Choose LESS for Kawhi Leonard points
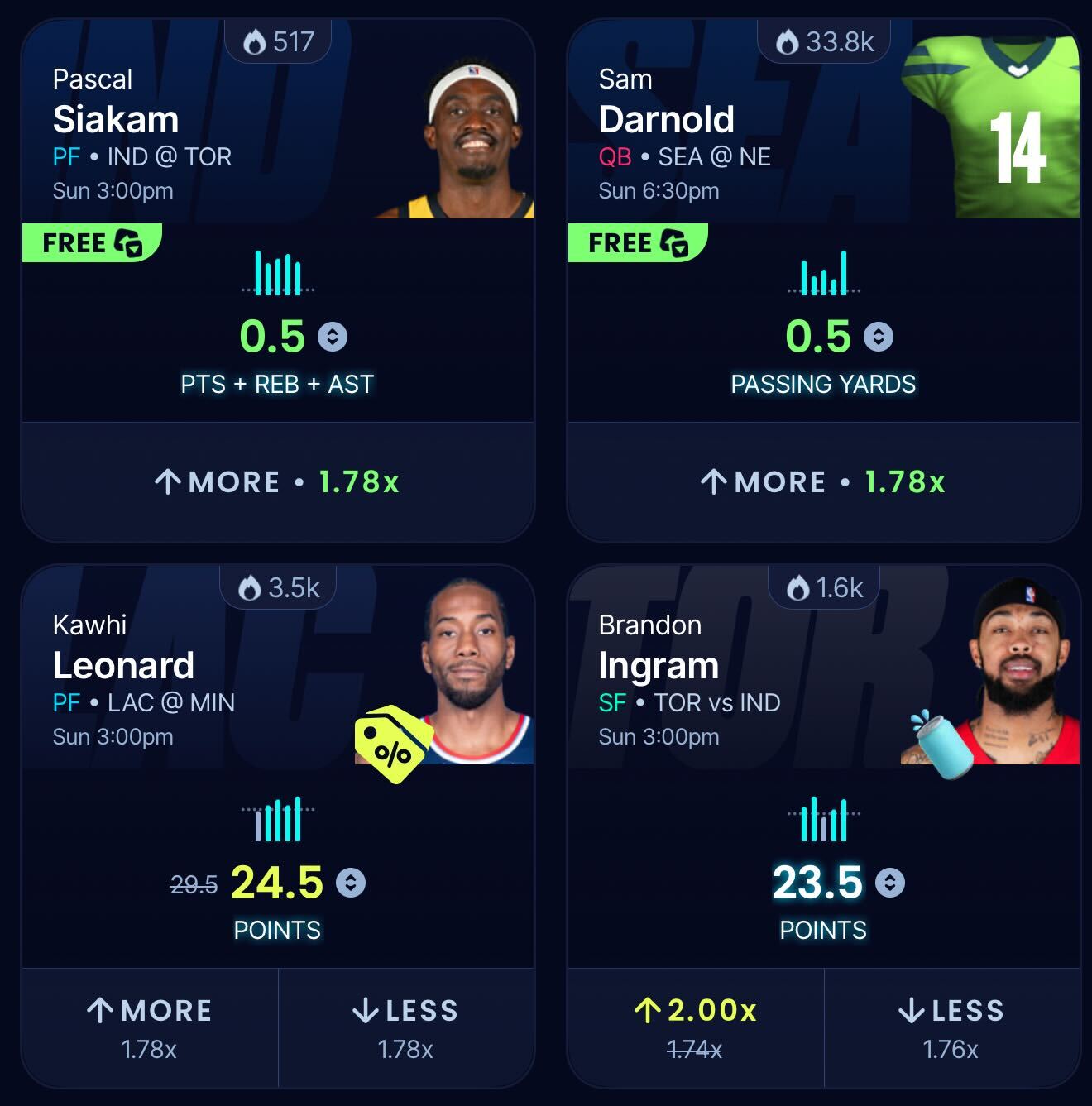This screenshot has width=1092, height=1106. [405, 1027]
